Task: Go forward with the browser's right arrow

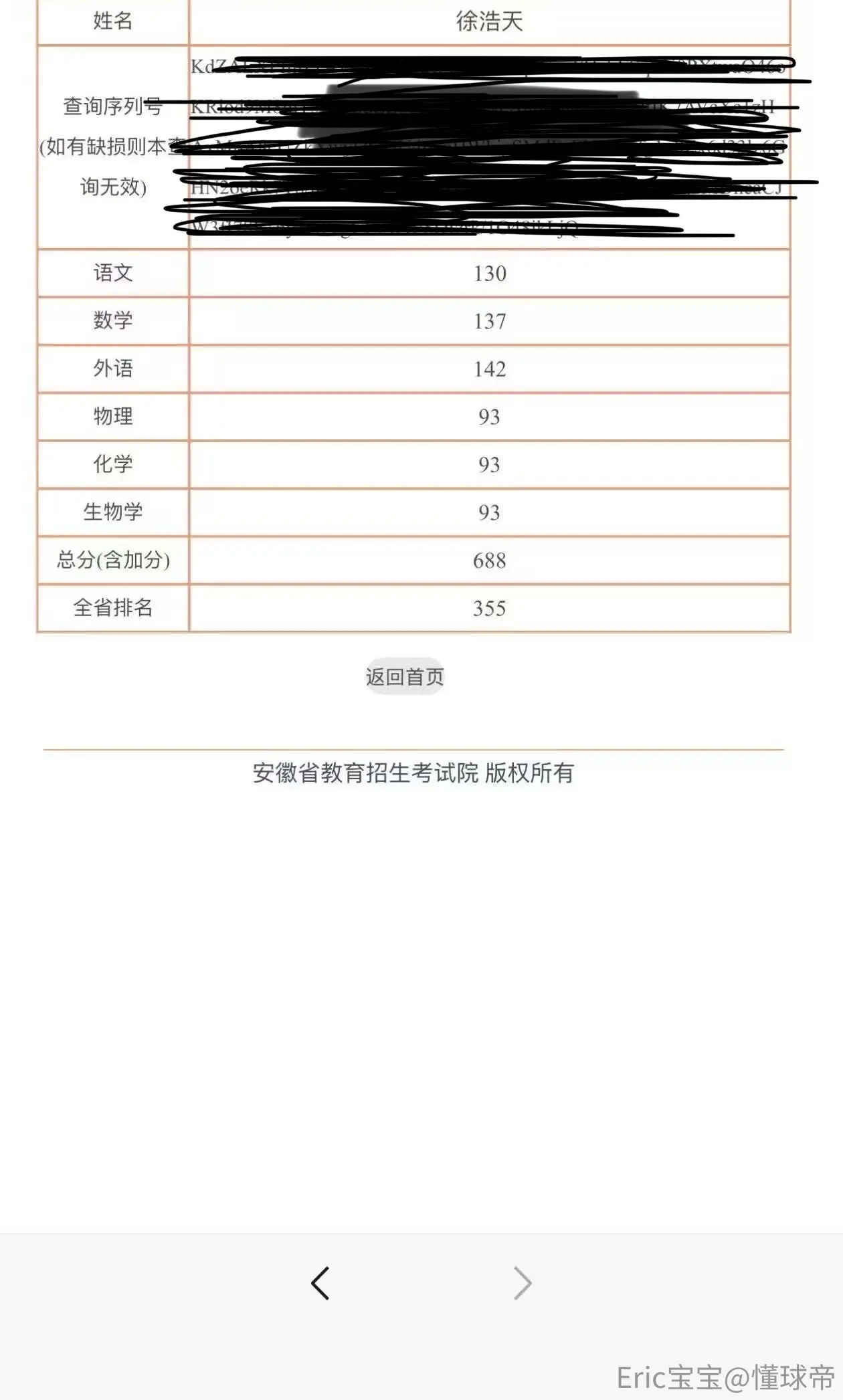Action: click(523, 1283)
